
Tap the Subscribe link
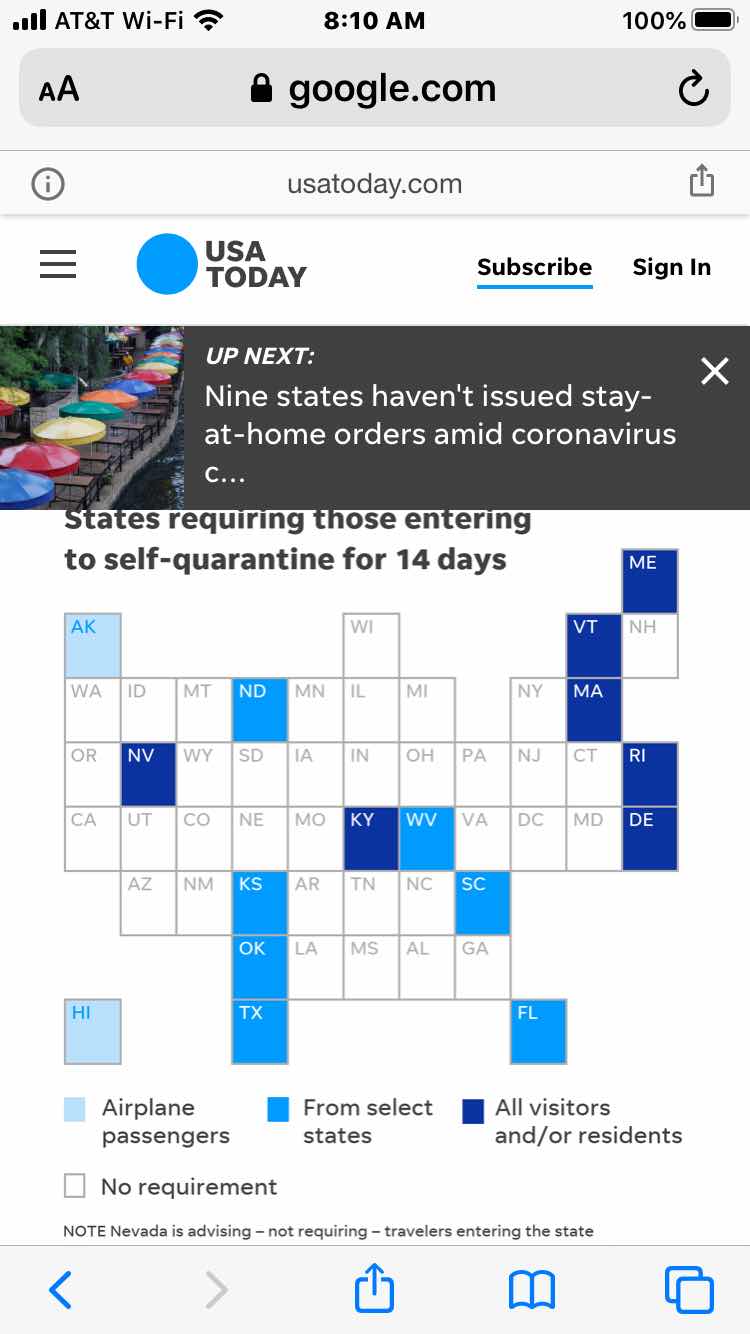[x=534, y=267]
